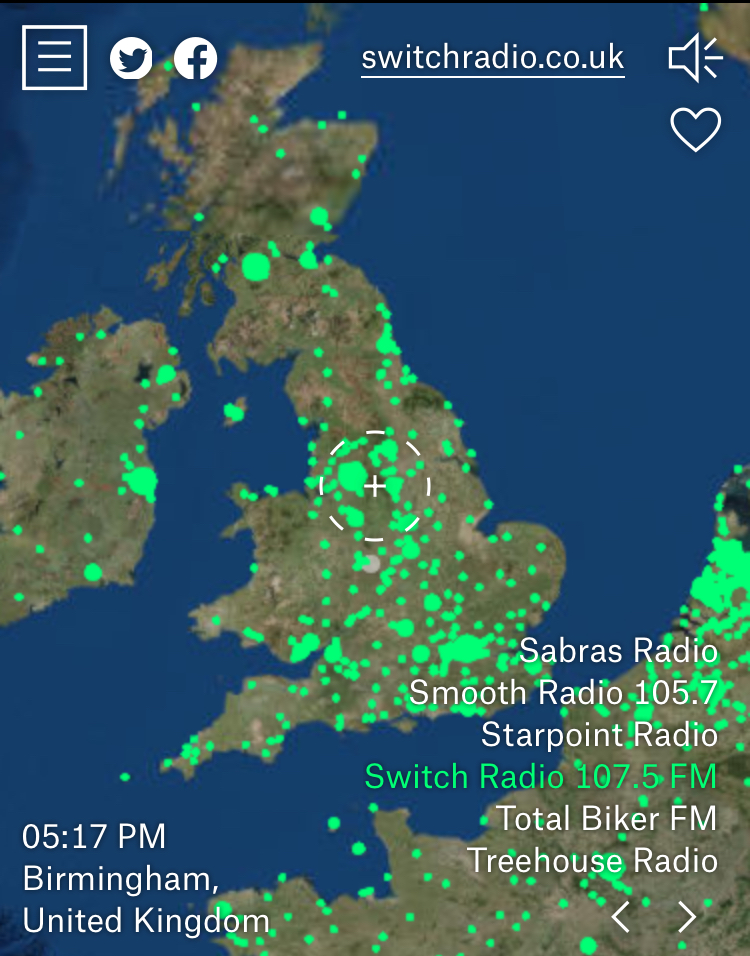Mute audio using the speaker icon
The height and width of the screenshot is (956, 750).
tap(695, 57)
